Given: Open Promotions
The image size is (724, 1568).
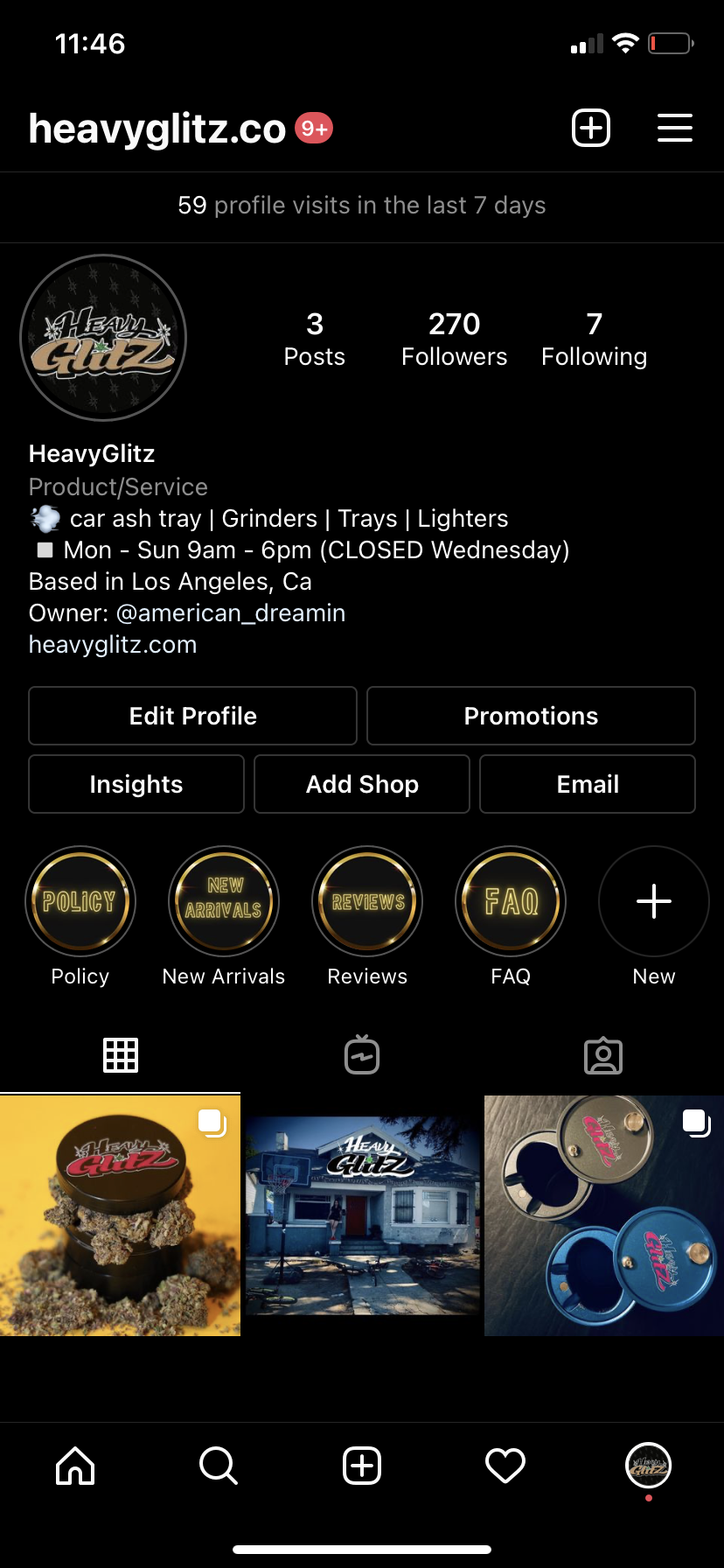Looking at the screenshot, I should (531, 716).
